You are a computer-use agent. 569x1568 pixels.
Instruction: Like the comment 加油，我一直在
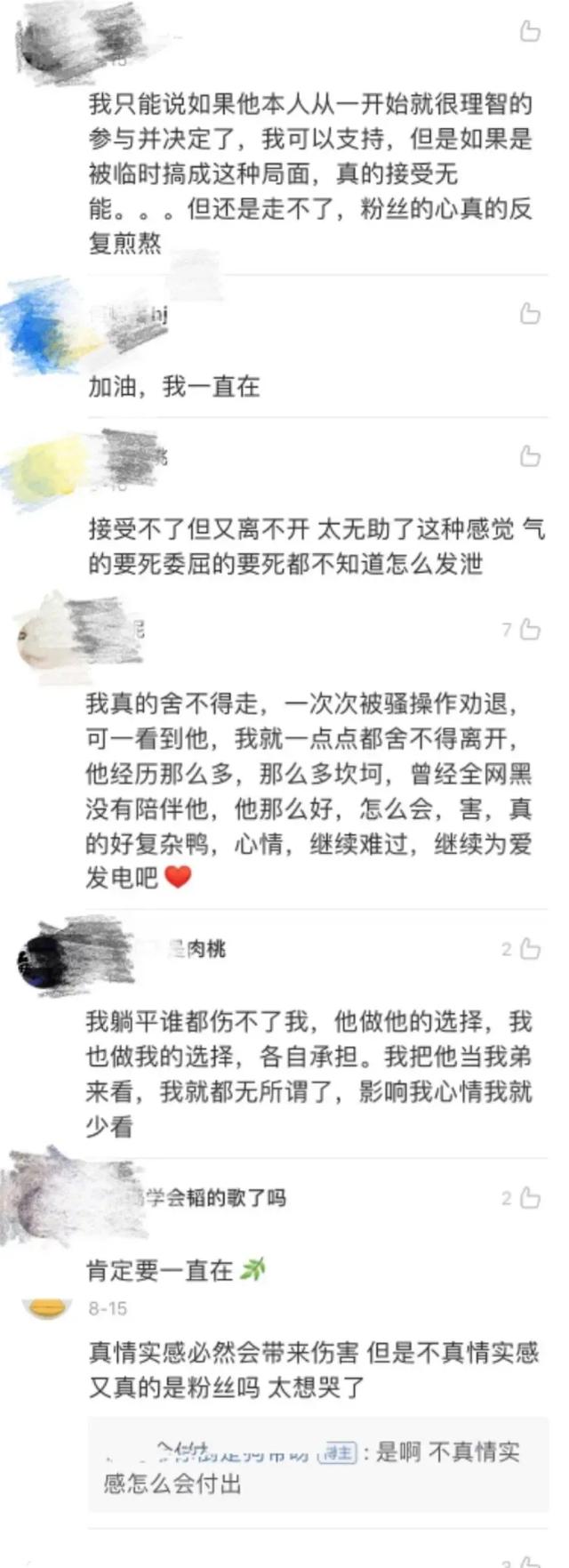(x=530, y=313)
